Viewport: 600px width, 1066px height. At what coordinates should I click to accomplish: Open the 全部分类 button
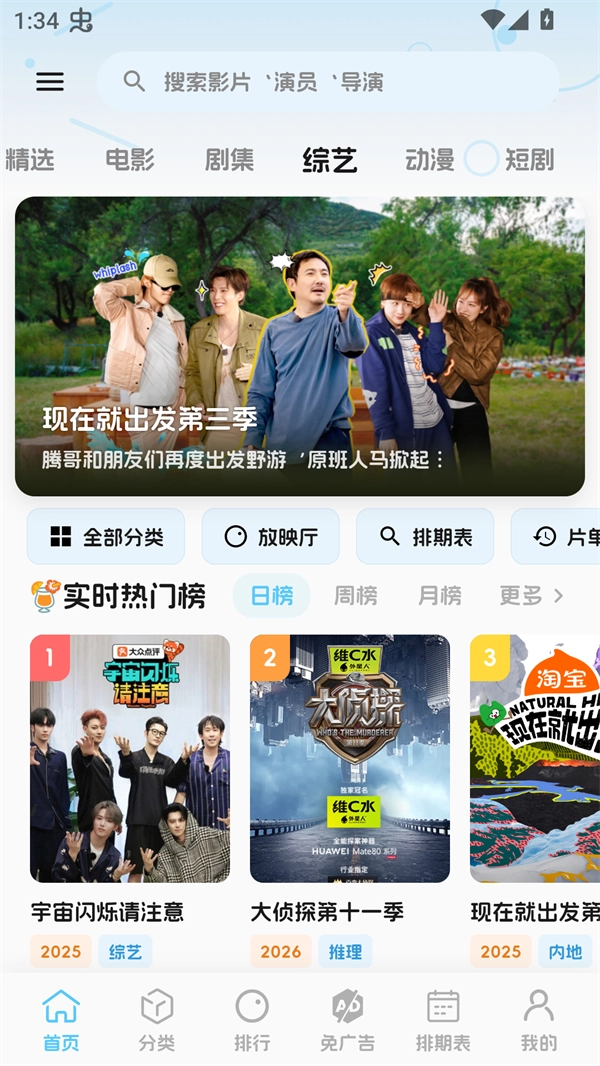[x=106, y=537]
